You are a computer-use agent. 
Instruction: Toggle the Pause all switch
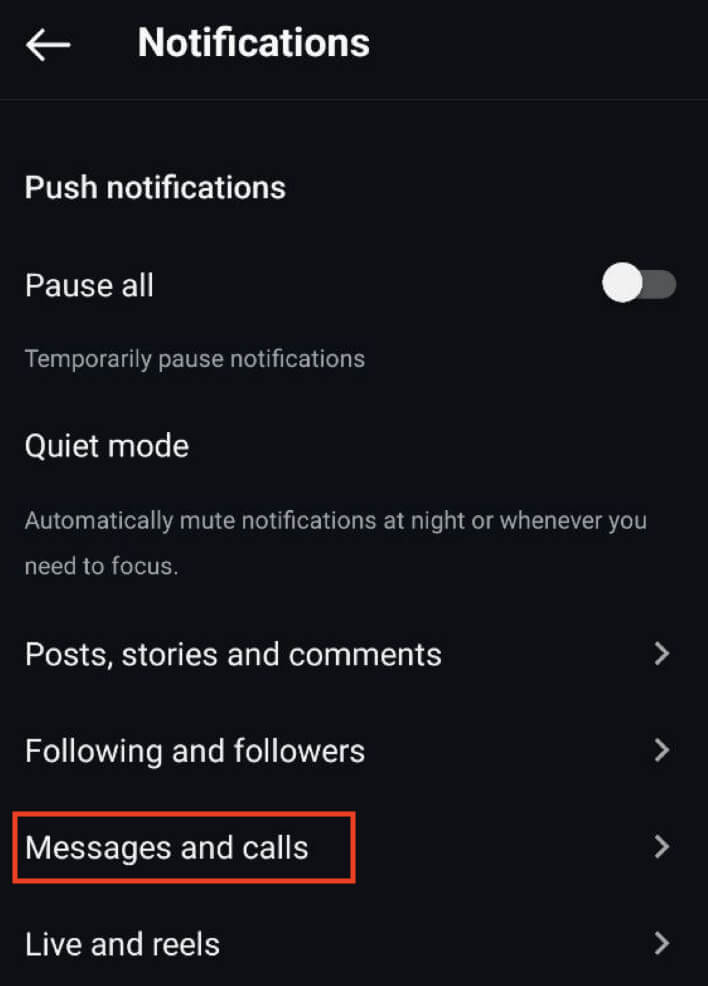(639, 285)
